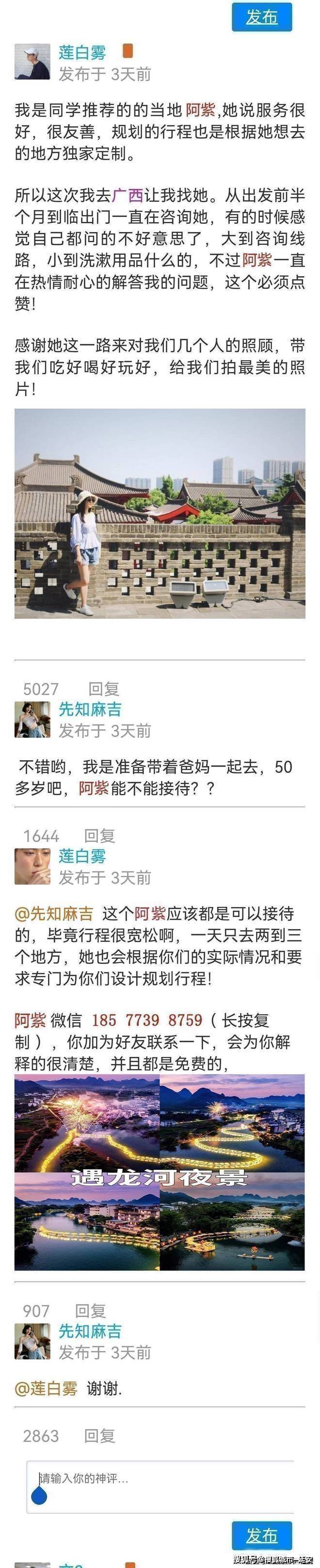320x1568 pixels.
Task: Open 先知麻吉's profile on the parents comment
Action: coord(90,709)
